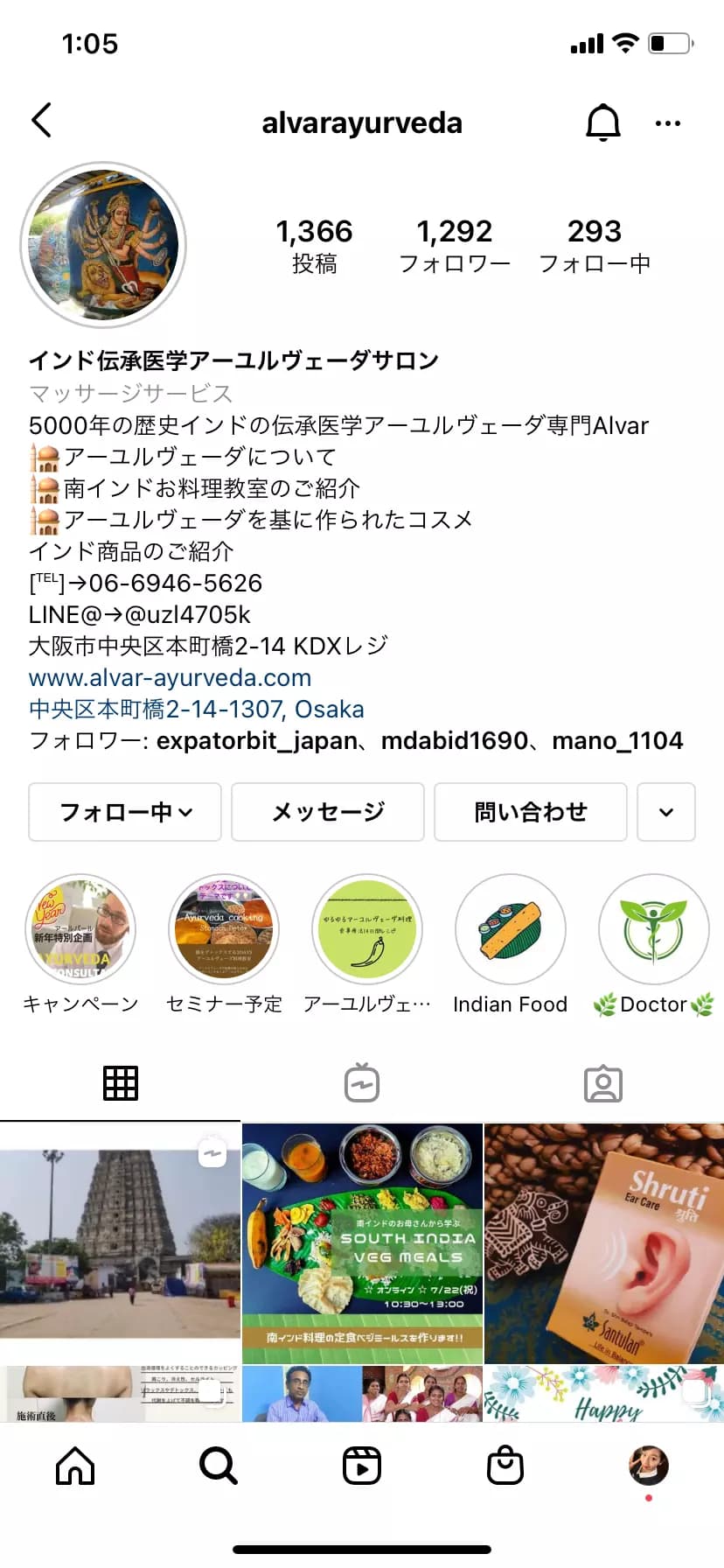View the Doctor story highlight
Viewport: 724px width, 1568px height.
654,931
